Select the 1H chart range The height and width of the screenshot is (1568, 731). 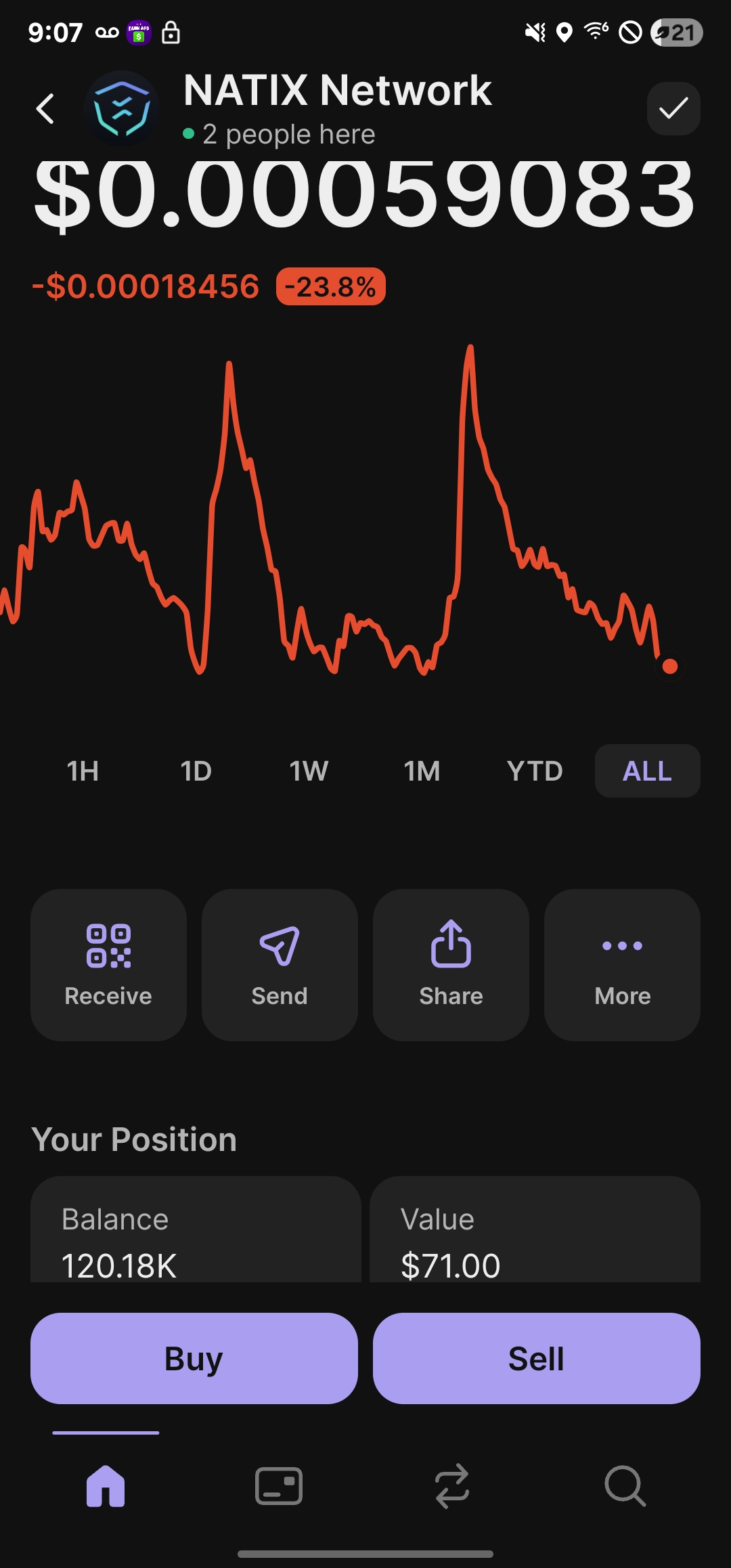tap(83, 771)
